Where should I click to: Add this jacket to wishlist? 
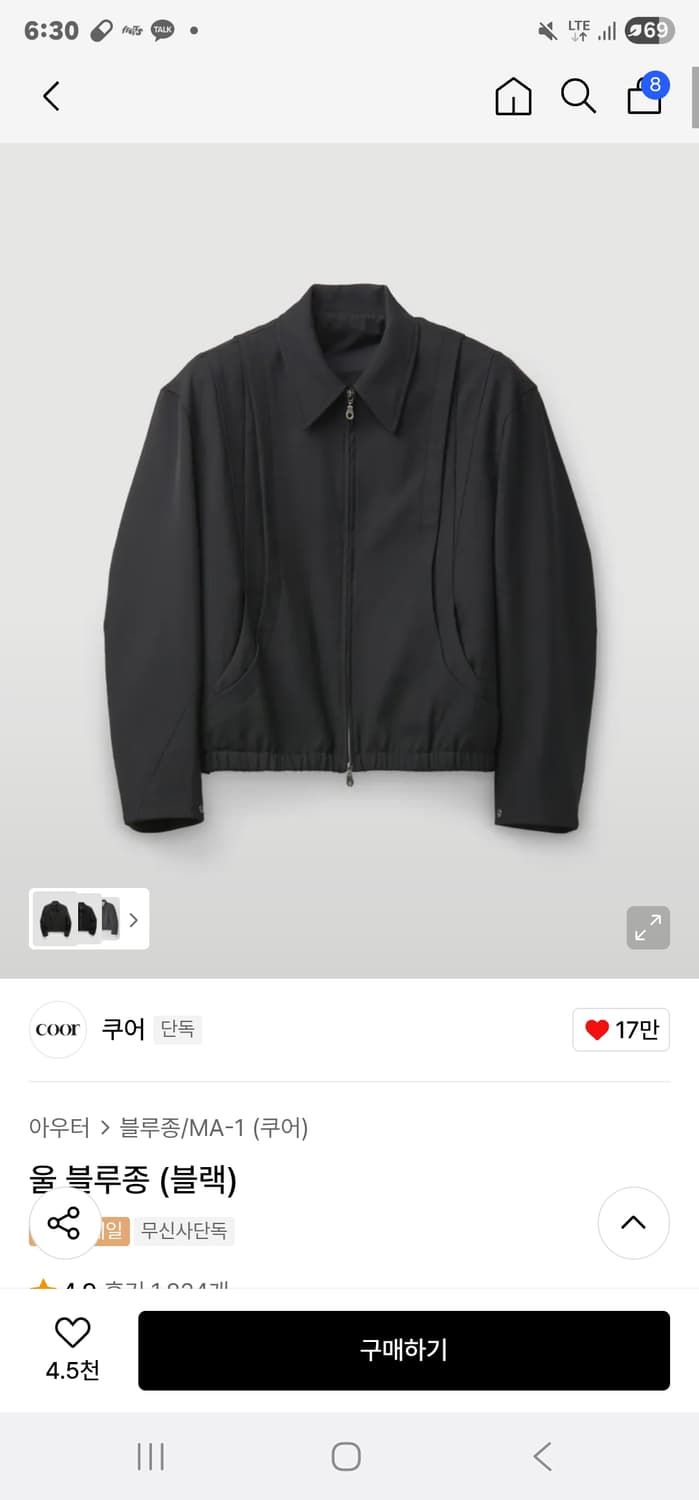[x=72, y=1347]
